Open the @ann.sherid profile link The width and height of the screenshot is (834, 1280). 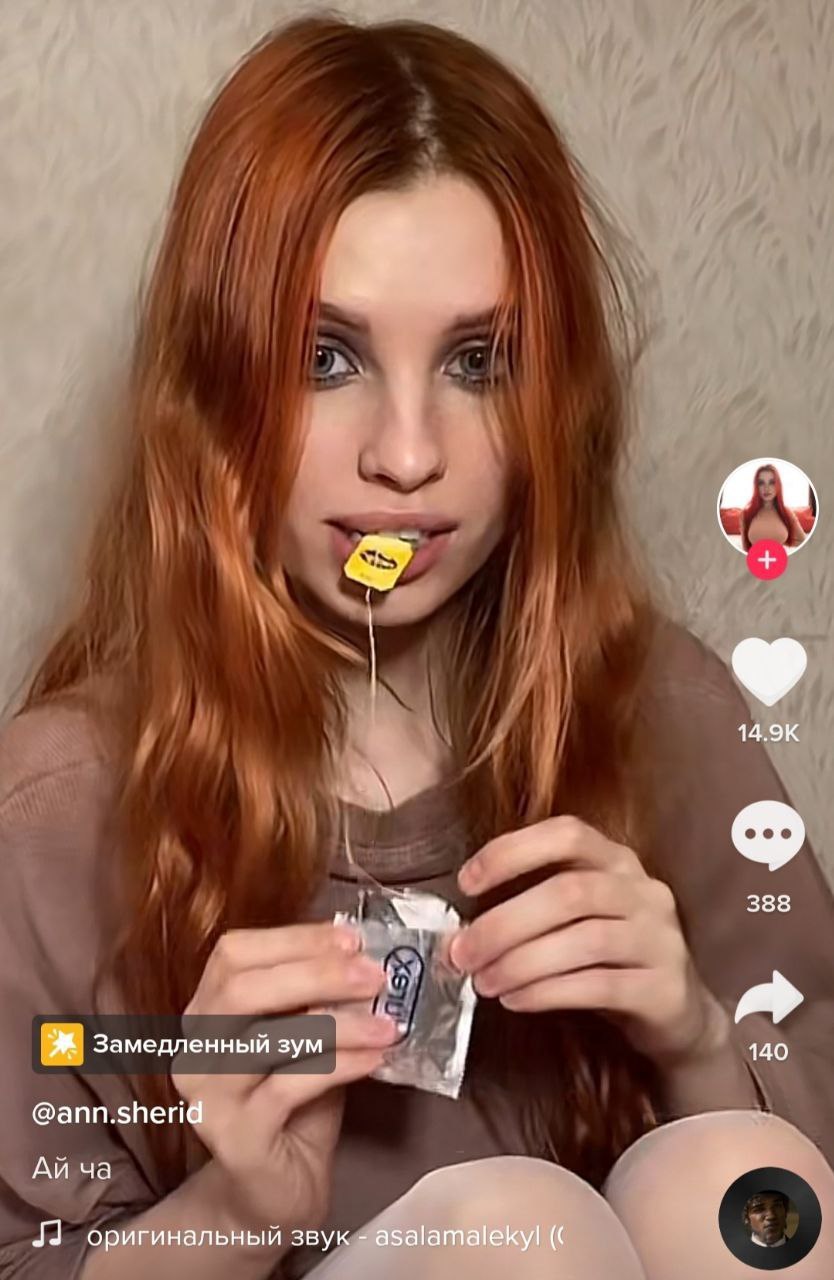[118, 1112]
